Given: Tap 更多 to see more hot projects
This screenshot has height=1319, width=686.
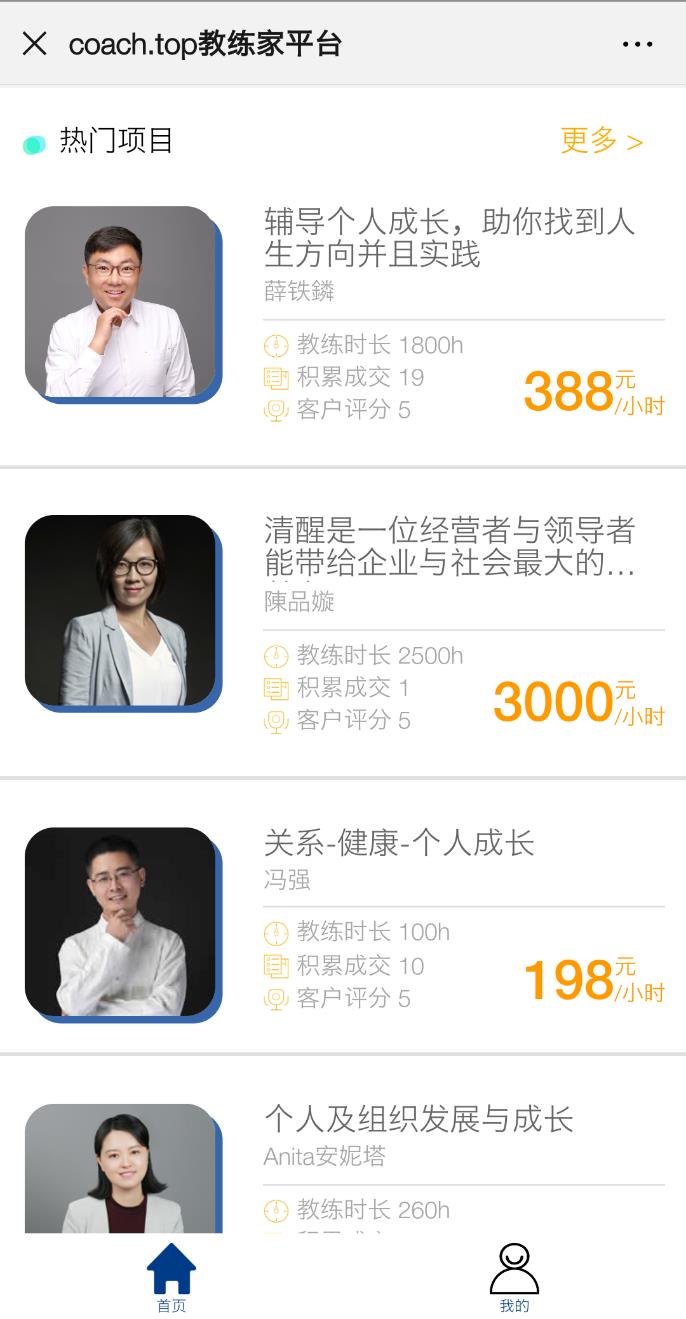Looking at the screenshot, I should pos(601,141).
